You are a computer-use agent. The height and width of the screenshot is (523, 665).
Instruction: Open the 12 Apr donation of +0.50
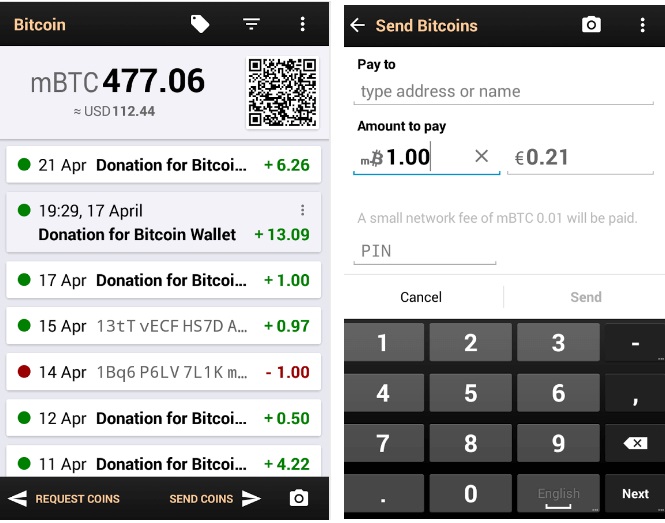tap(164, 418)
